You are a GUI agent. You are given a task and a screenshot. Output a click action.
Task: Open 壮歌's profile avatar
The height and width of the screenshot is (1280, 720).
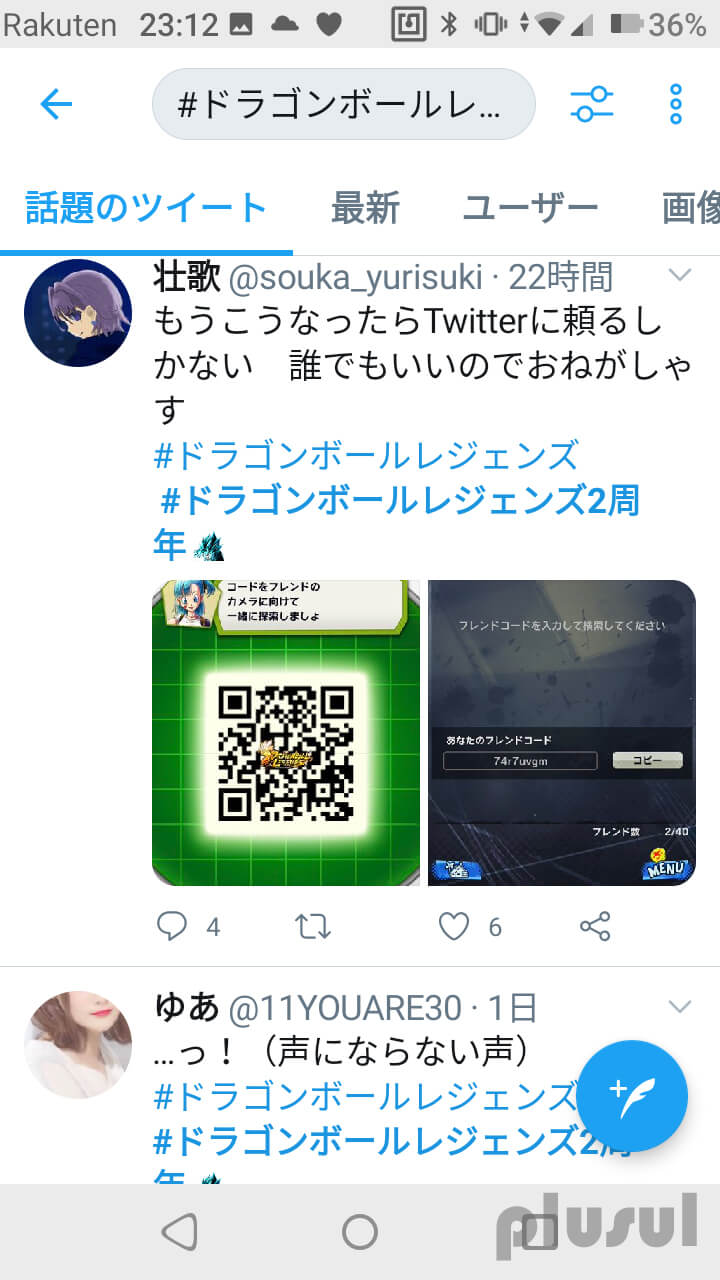(77, 313)
